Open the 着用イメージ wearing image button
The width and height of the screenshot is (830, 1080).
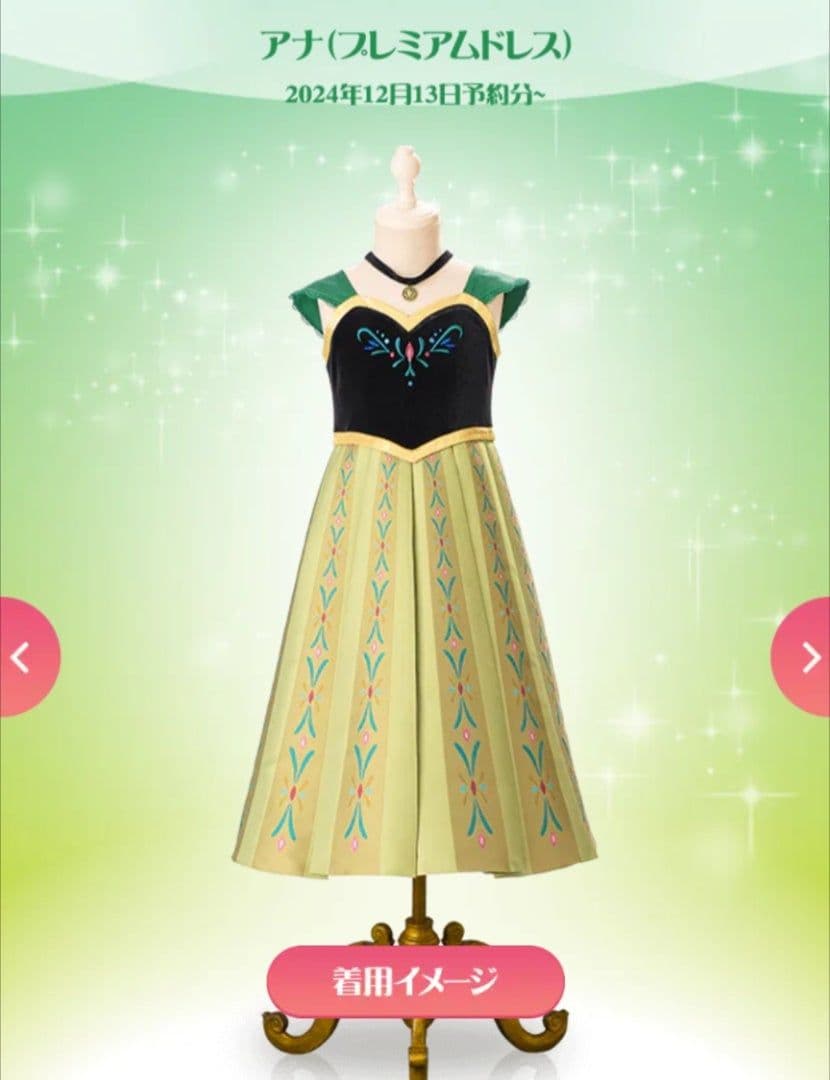pos(414,981)
